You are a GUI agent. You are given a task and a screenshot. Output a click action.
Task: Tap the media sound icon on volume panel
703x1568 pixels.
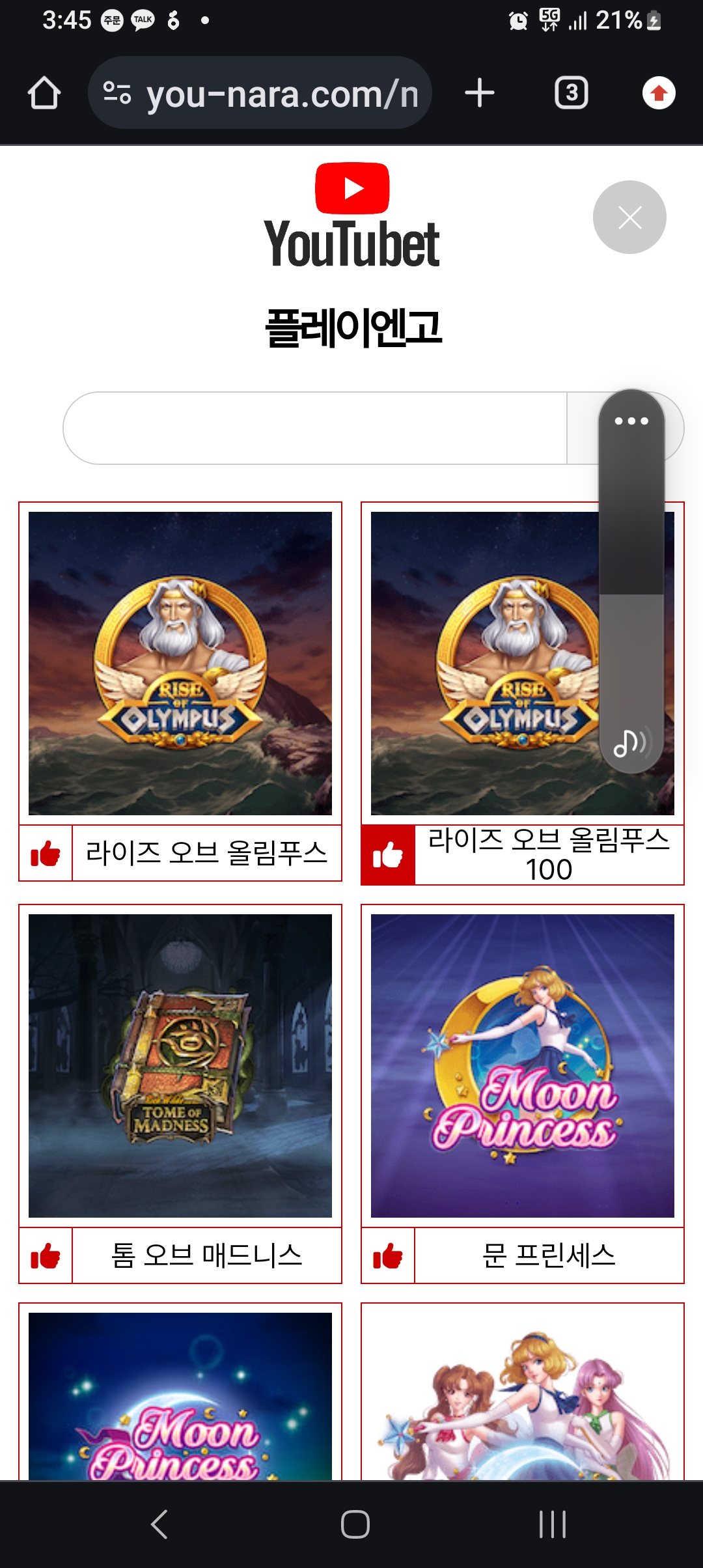point(630,742)
